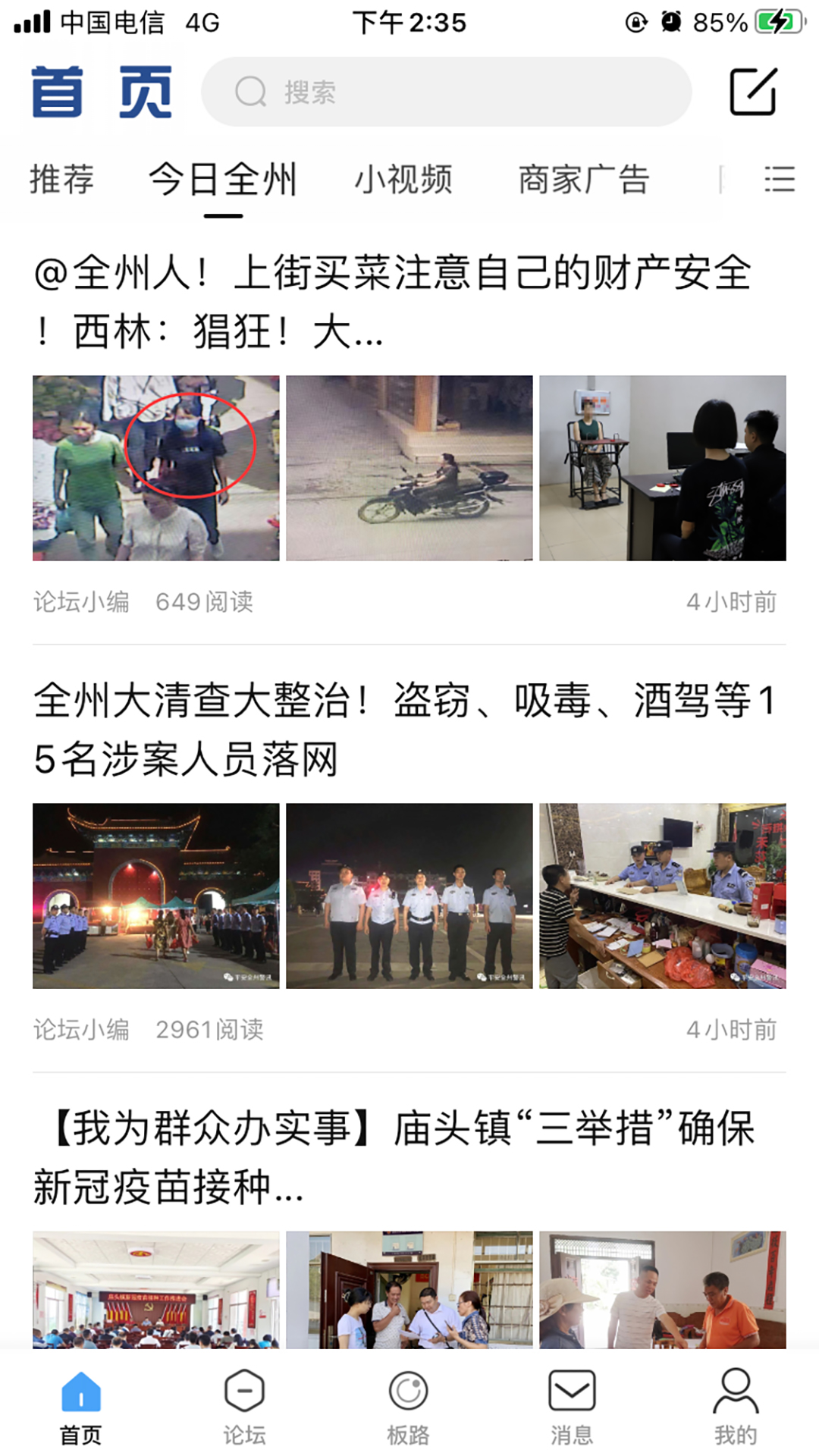819x1456 pixels.
Task: Open the 小视频 tab
Action: [x=404, y=179]
